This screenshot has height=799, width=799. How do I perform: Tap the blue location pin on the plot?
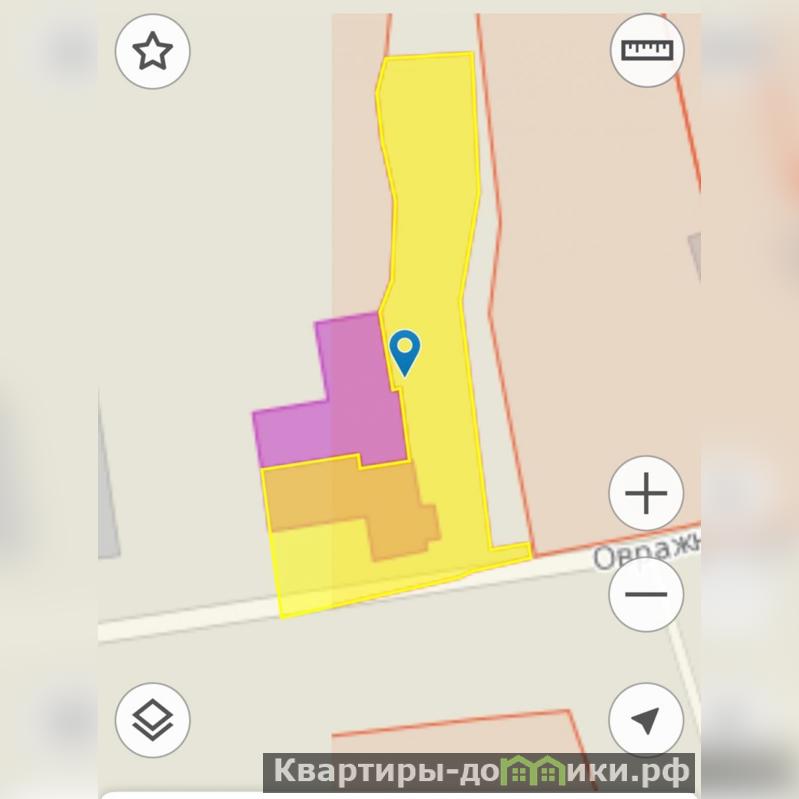pos(405,351)
